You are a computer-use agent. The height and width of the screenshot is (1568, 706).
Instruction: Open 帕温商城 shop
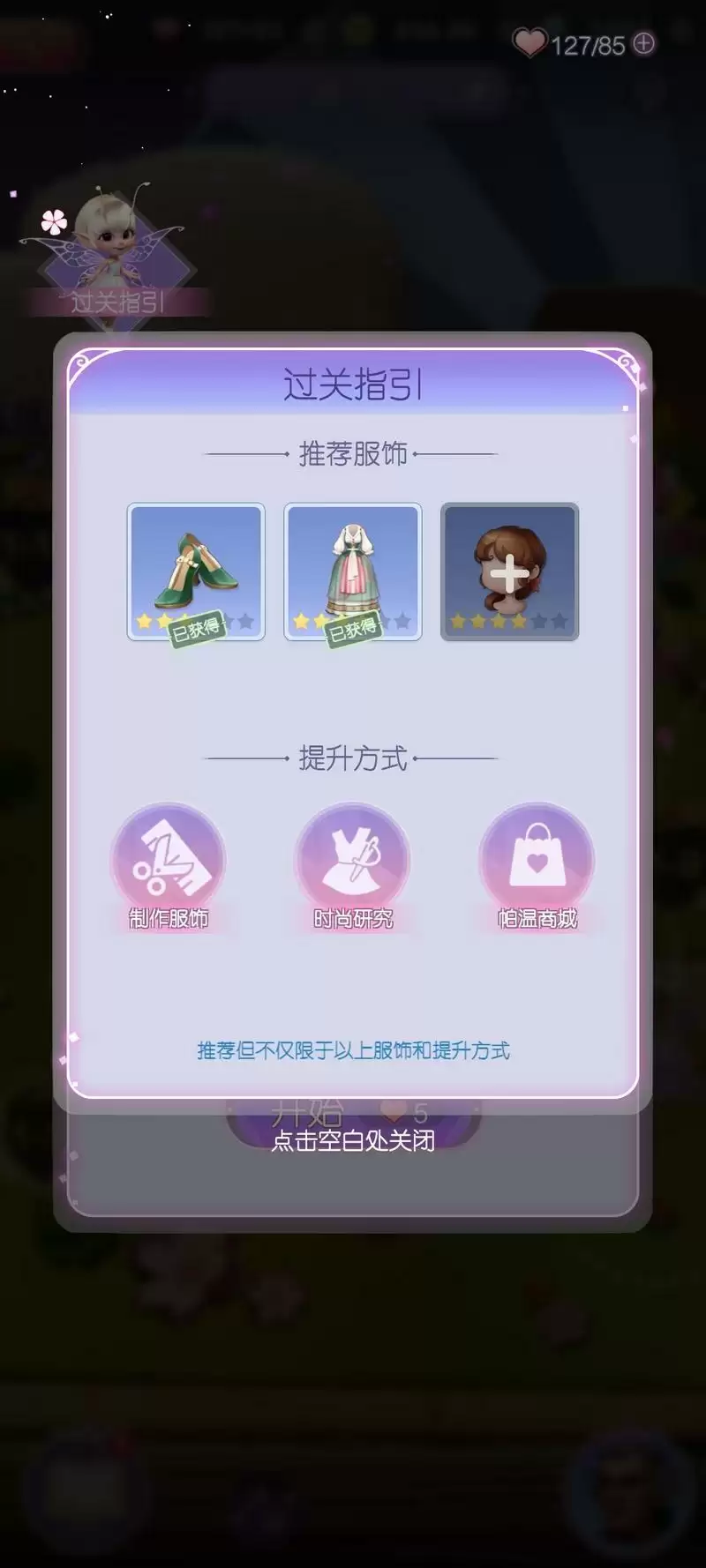pos(537,866)
